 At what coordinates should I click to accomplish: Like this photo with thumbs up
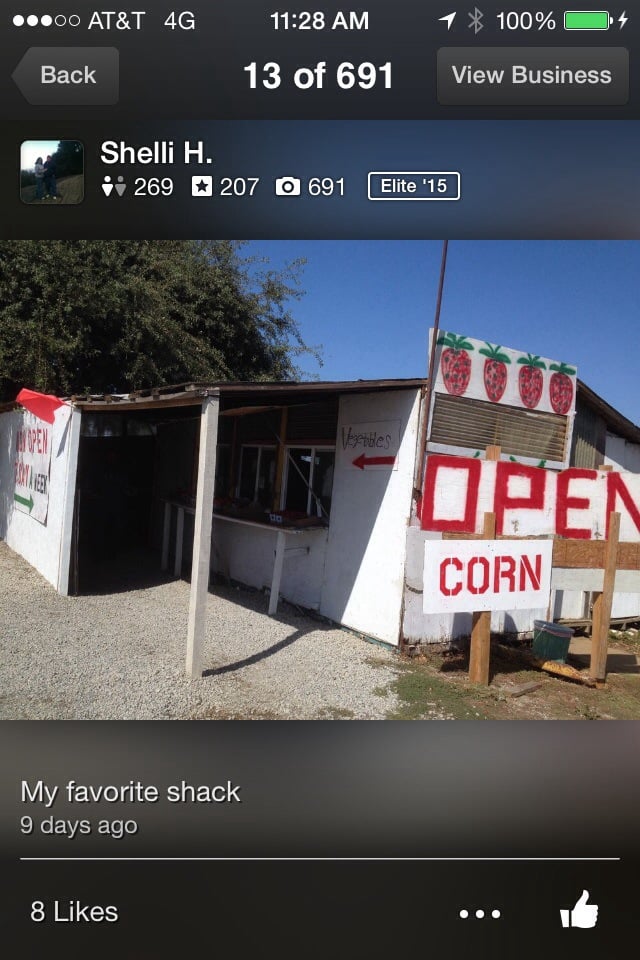pyautogui.click(x=579, y=911)
